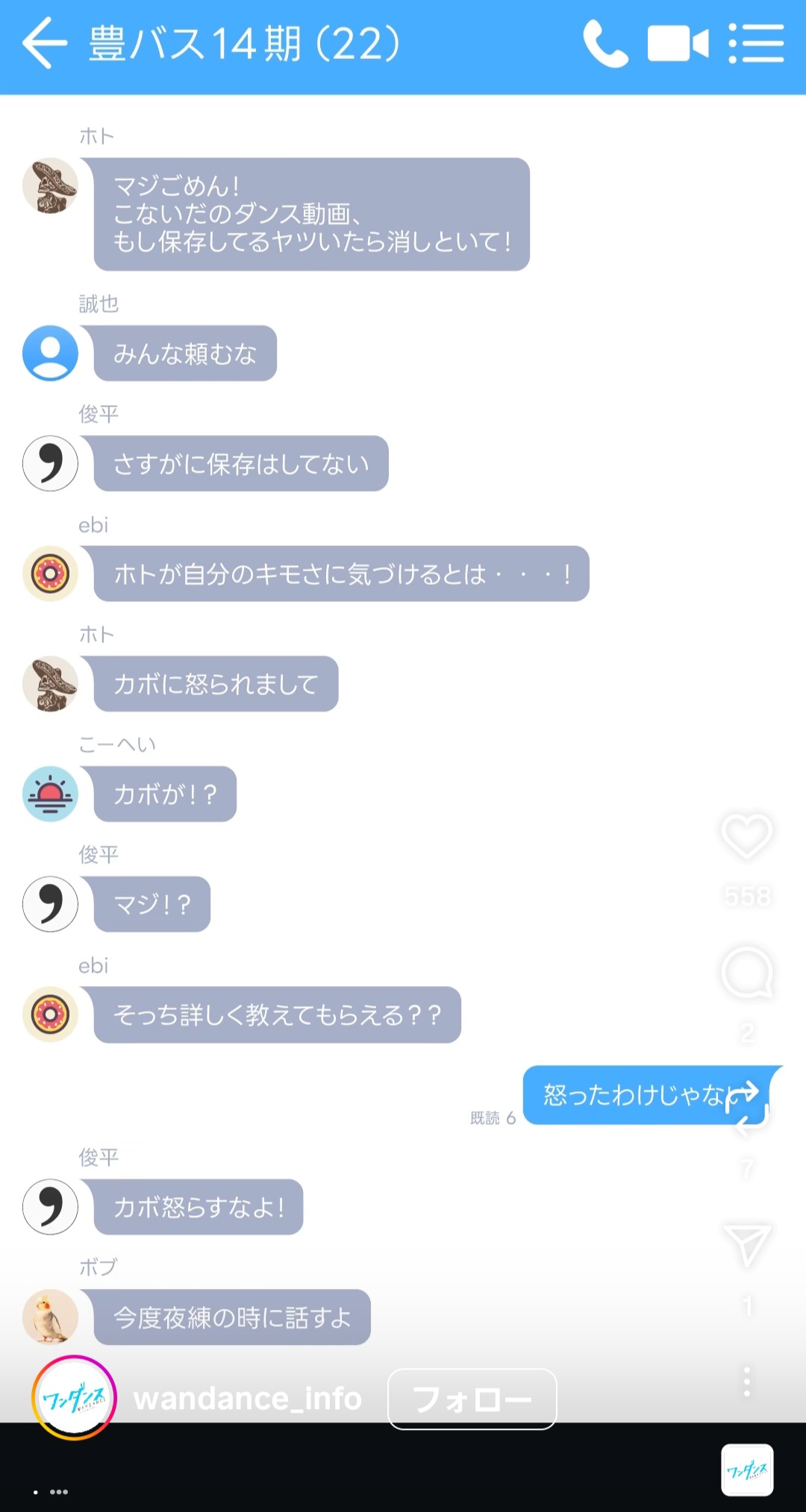Open the three-dot more options menu
The width and height of the screenshot is (806, 1512).
pyautogui.click(x=746, y=1381)
